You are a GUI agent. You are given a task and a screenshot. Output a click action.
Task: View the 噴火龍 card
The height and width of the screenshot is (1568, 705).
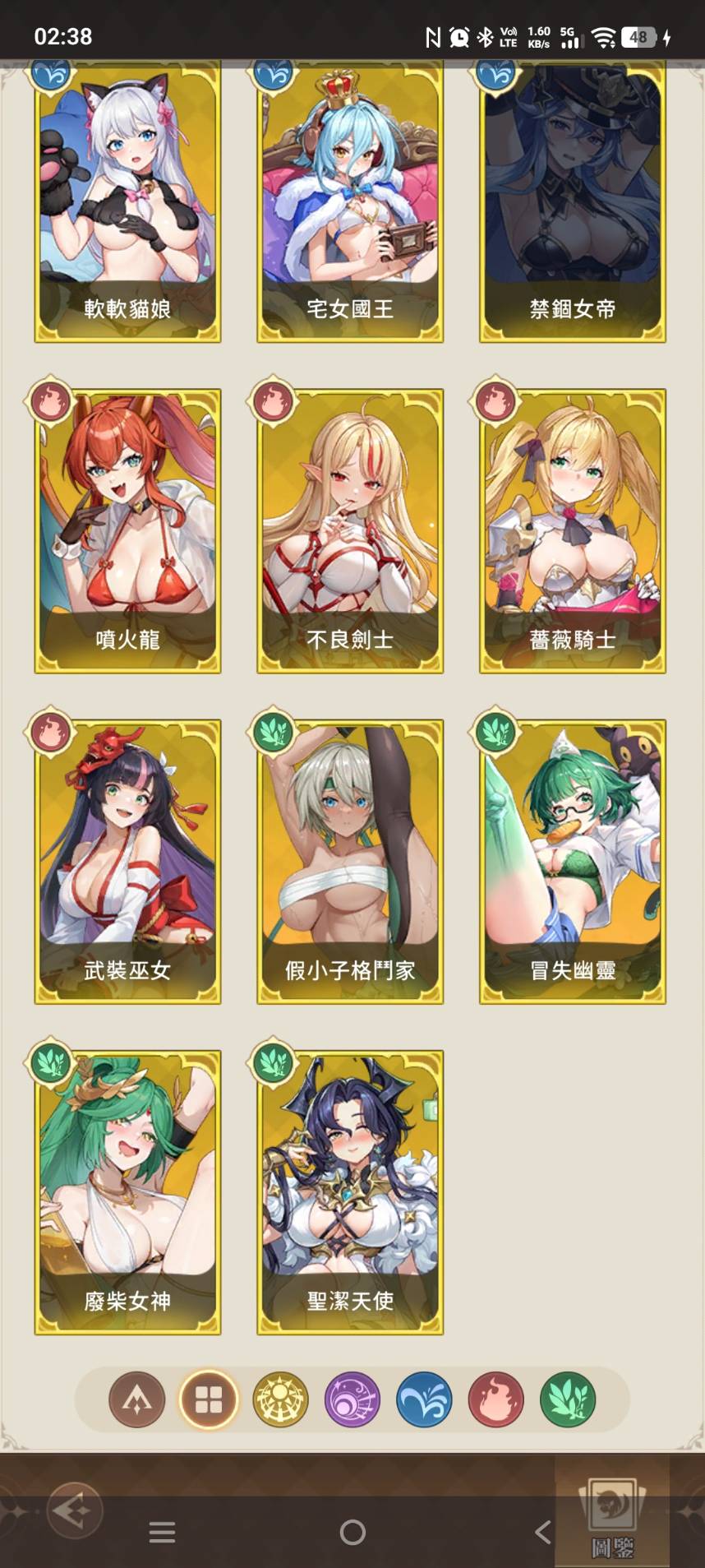tap(127, 530)
